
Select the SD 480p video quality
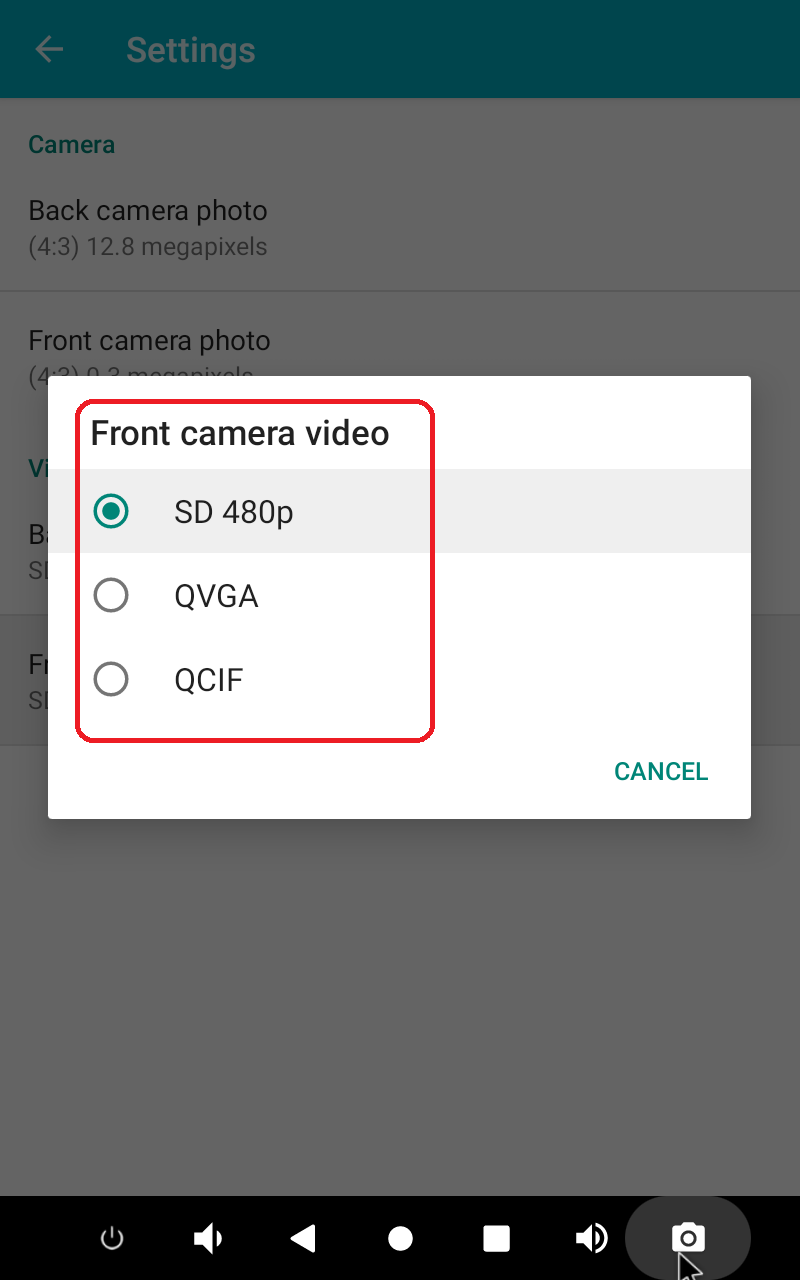tap(233, 512)
